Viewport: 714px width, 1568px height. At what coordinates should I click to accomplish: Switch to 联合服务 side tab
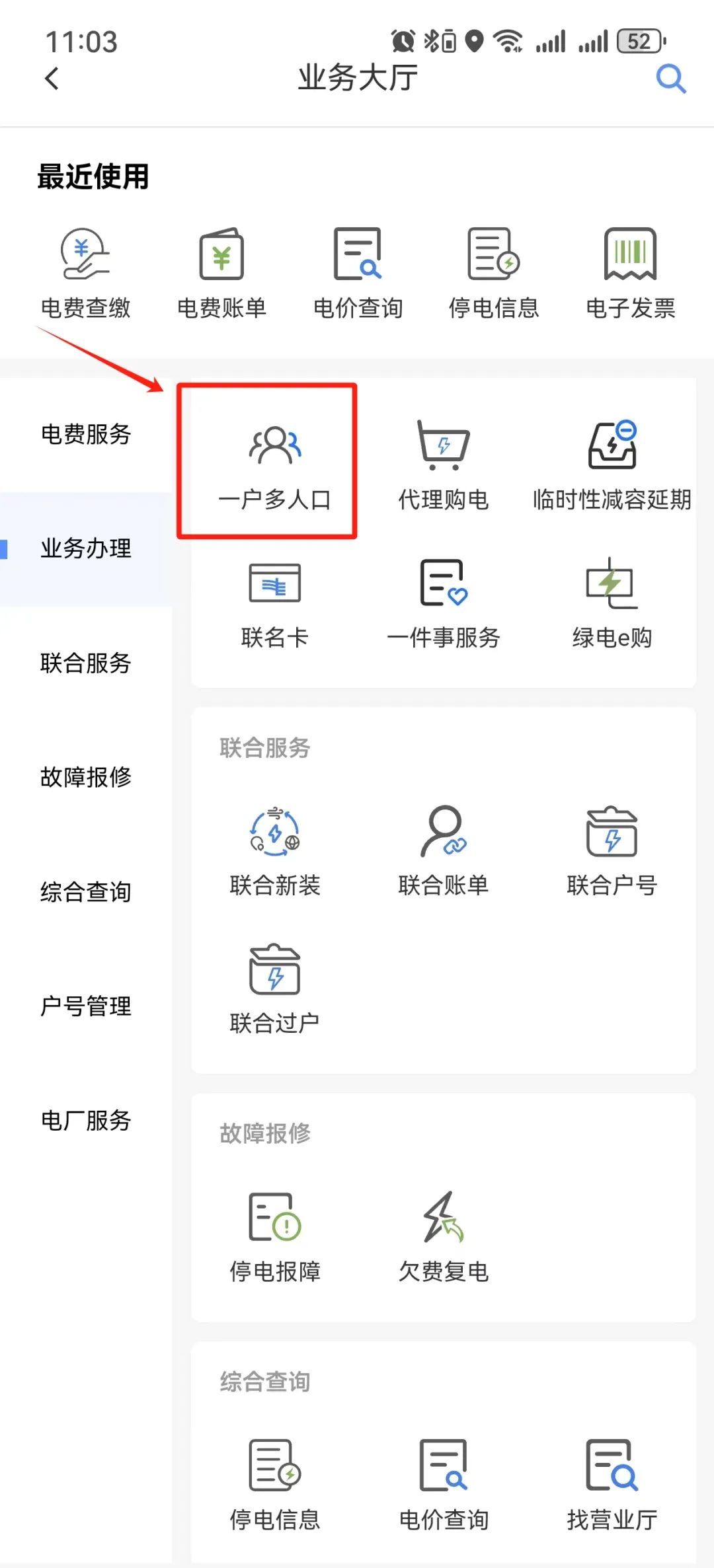click(86, 663)
